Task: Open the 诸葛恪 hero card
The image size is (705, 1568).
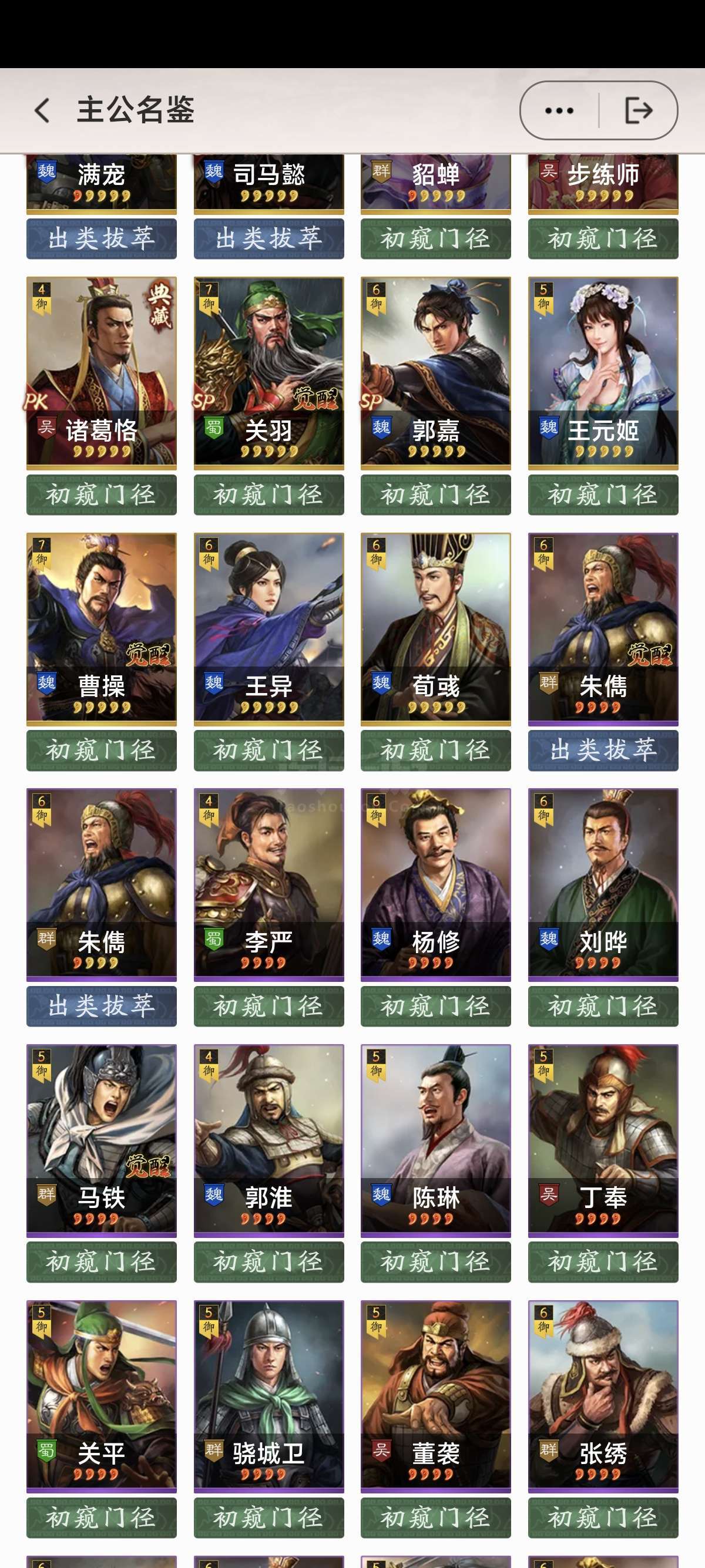Action: point(102,373)
